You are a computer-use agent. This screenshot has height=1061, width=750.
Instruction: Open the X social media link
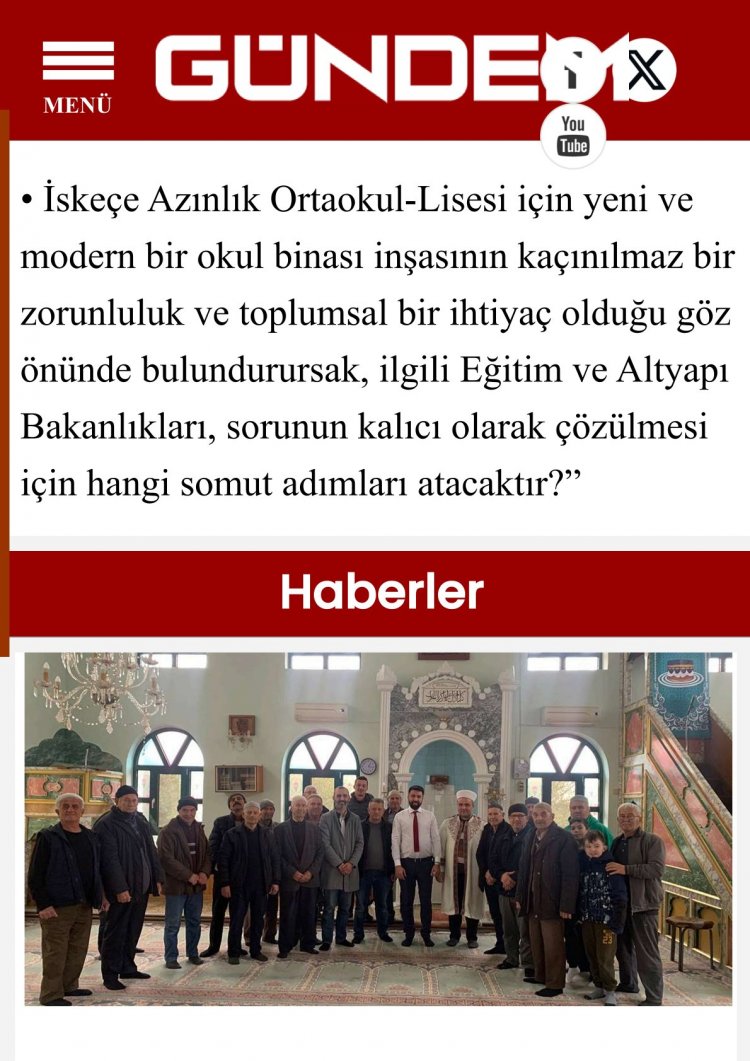pyautogui.click(x=646, y=70)
